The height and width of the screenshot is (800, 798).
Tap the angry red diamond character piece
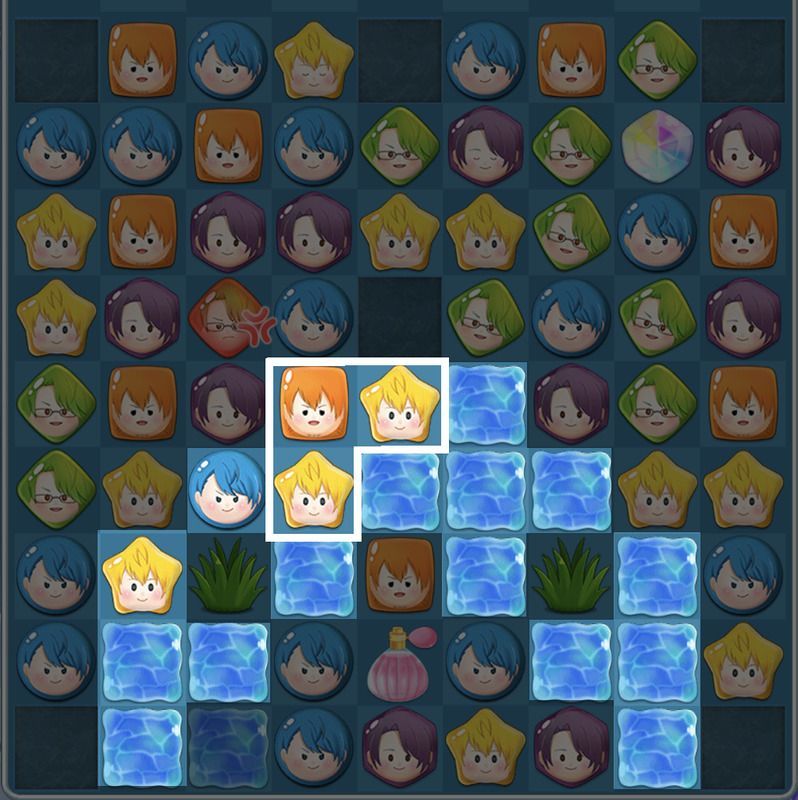pos(228,318)
